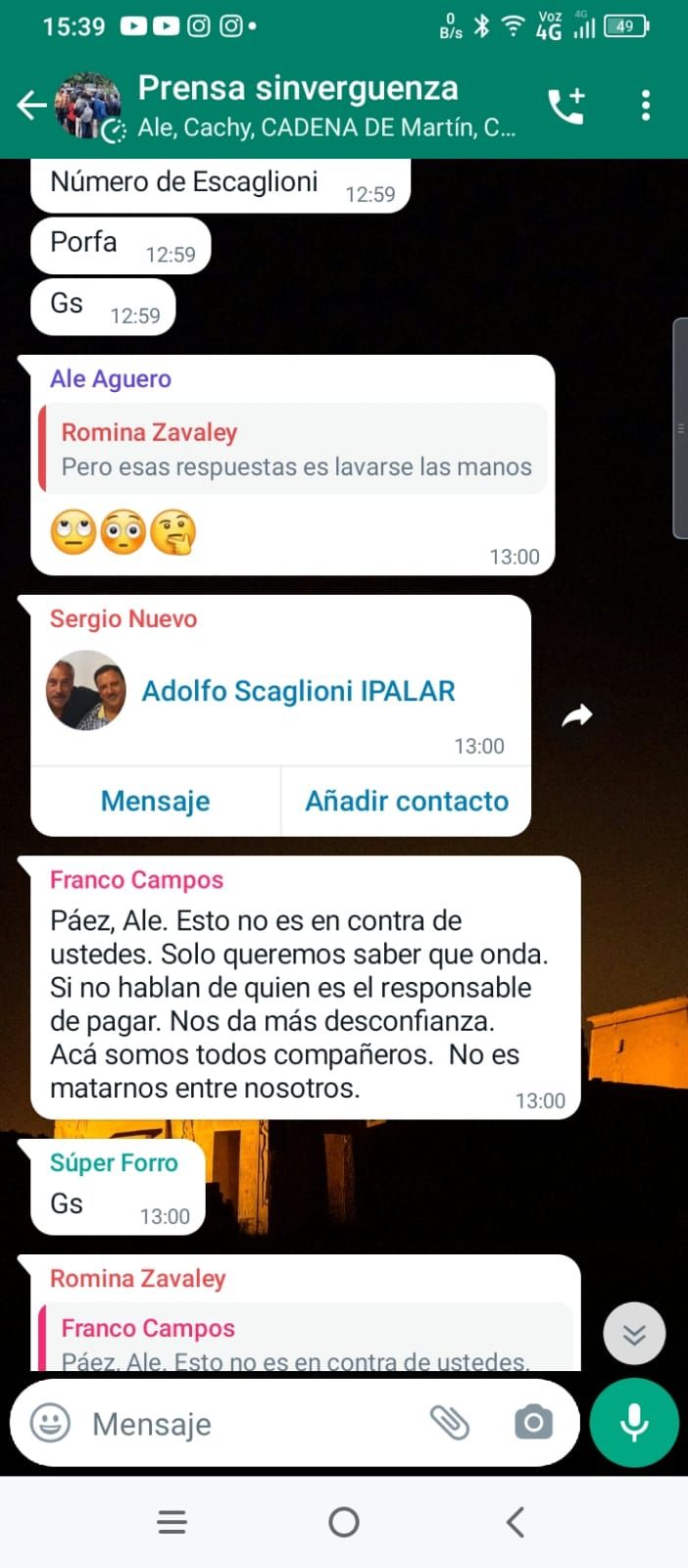
Task: Start a group call
Action: point(566,105)
